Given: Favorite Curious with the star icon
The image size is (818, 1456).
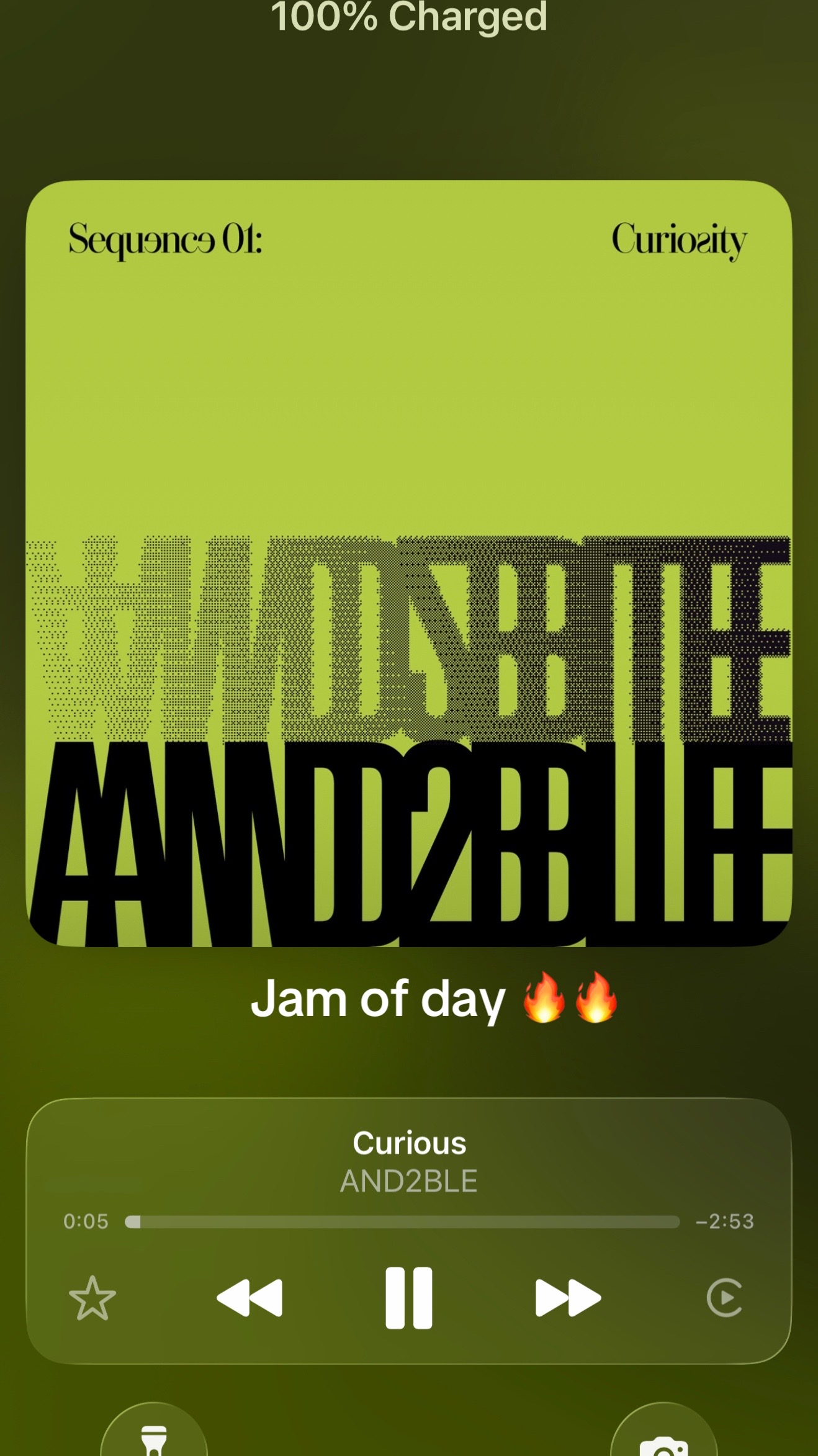Looking at the screenshot, I should point(92,1298).
